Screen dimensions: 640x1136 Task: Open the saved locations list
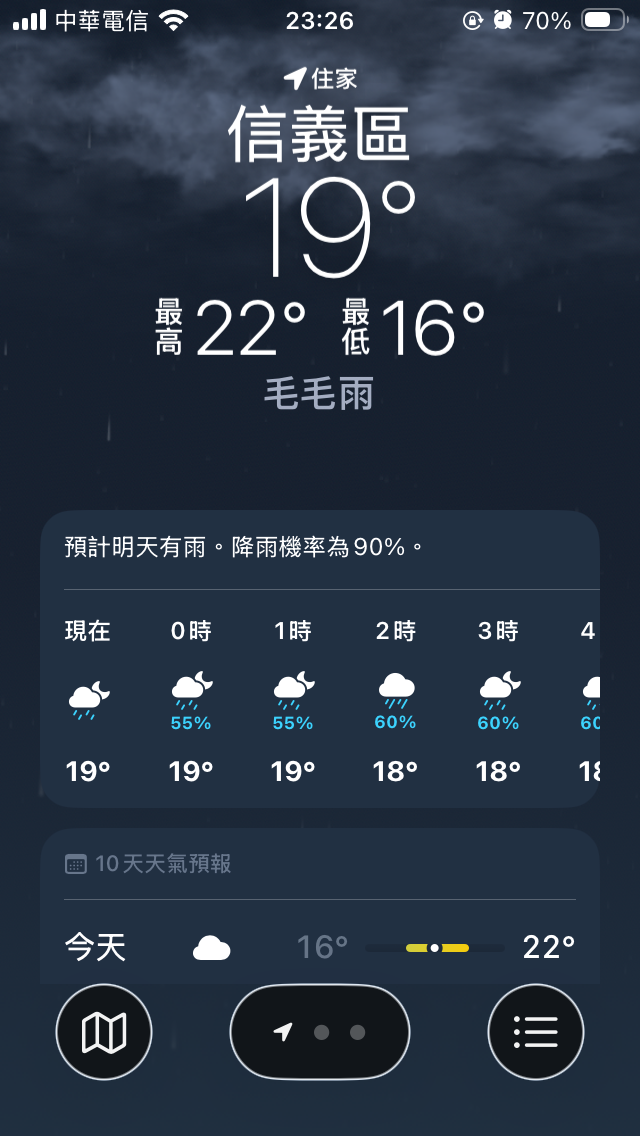(x=536, y=1032)
